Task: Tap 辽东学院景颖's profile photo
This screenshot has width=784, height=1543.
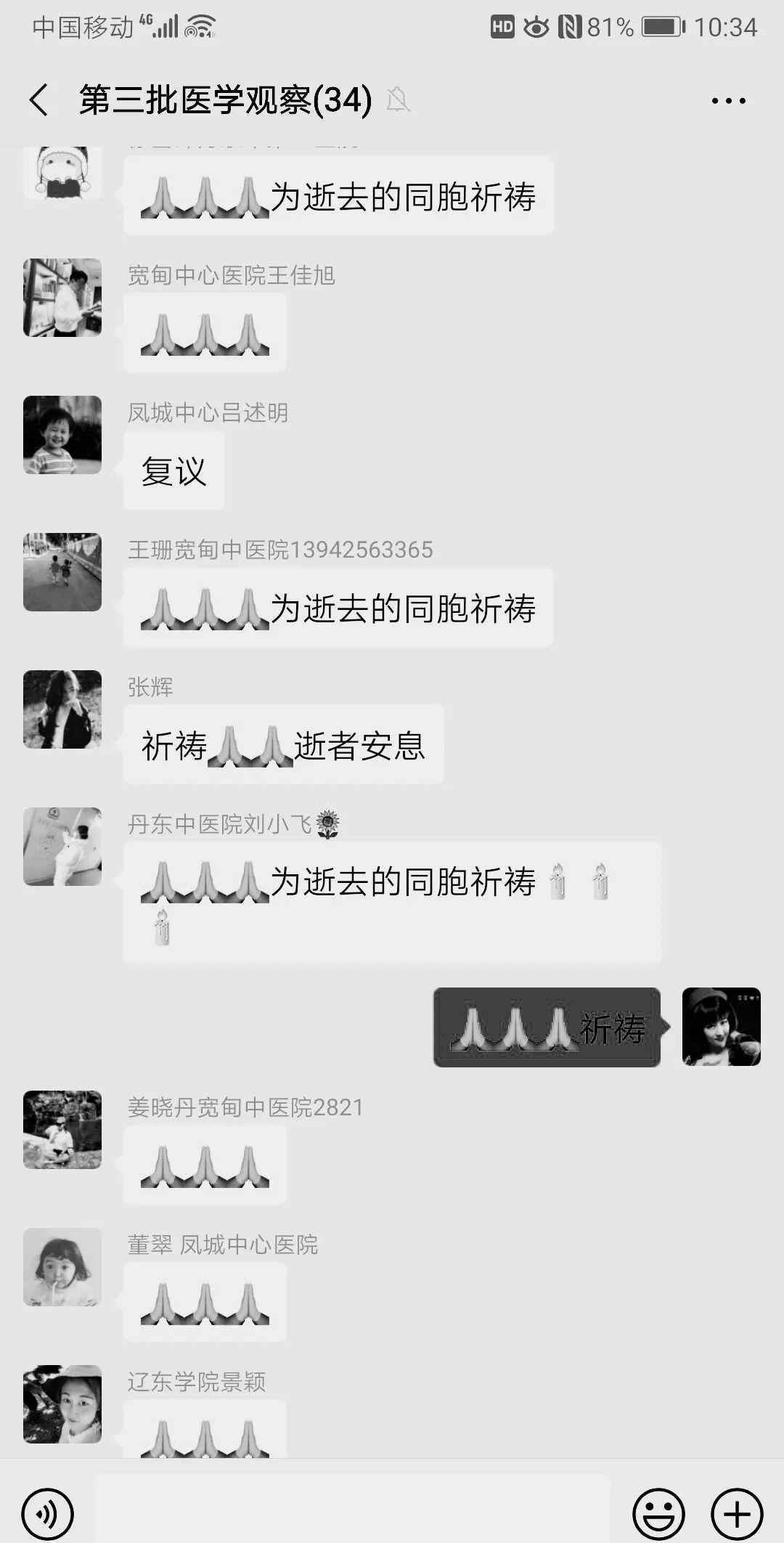Action: point(62,1404)
